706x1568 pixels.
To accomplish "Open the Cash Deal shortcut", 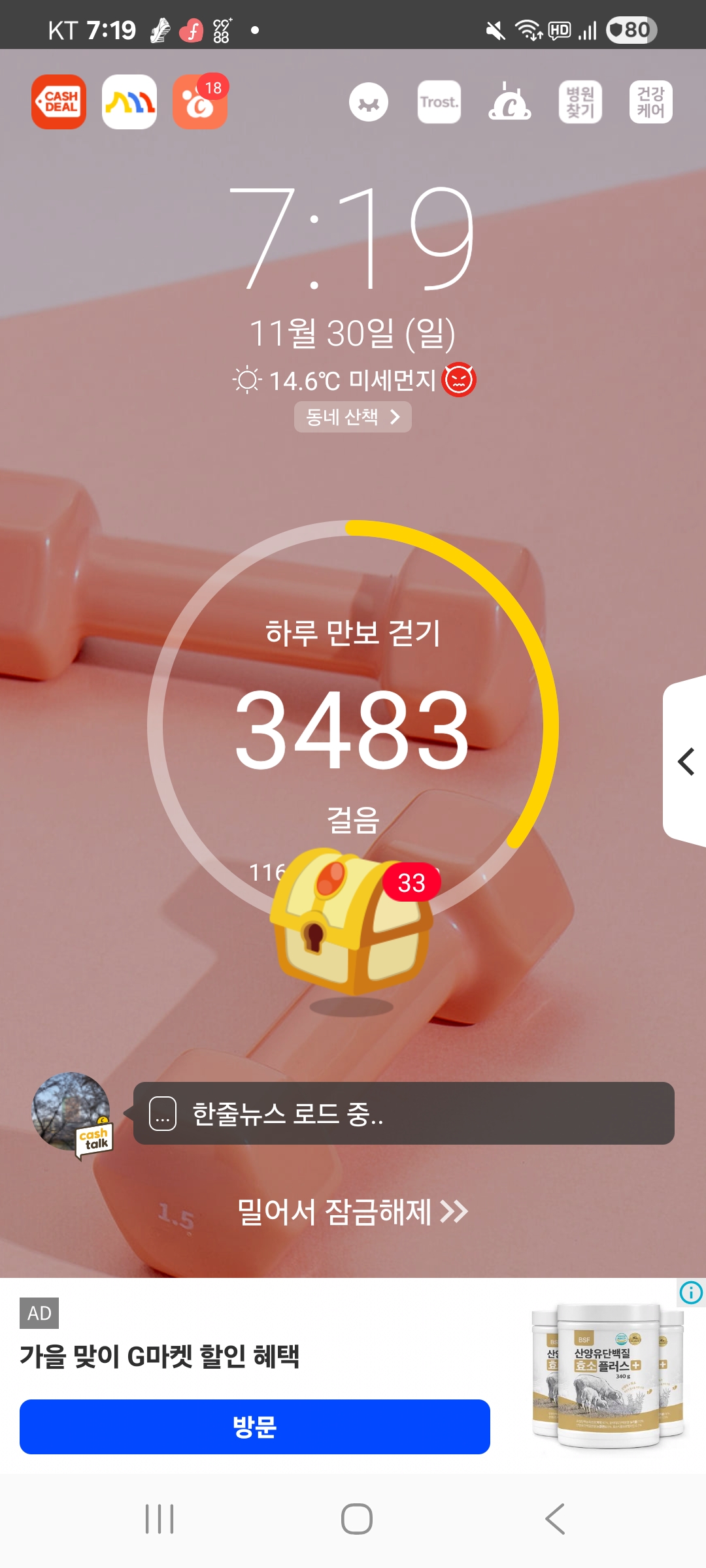I will point(59,102).
